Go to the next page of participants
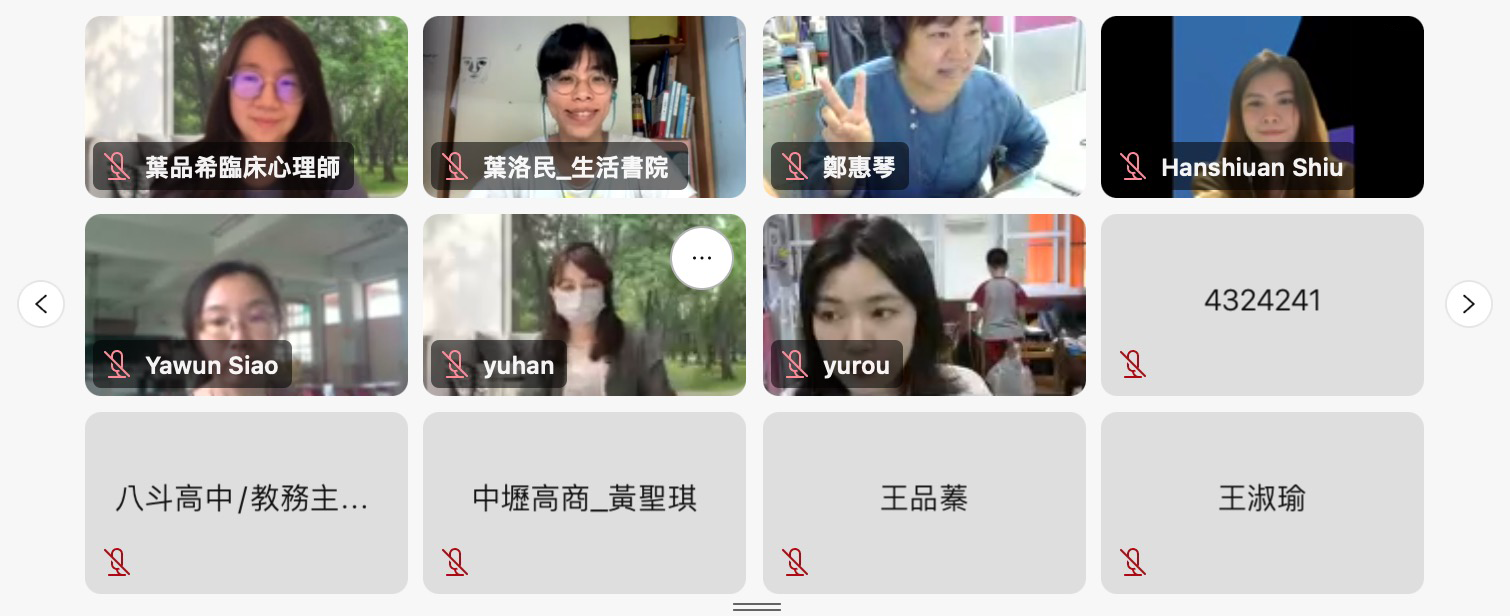Screen dimensions: 1510x616 [1468, 304]
